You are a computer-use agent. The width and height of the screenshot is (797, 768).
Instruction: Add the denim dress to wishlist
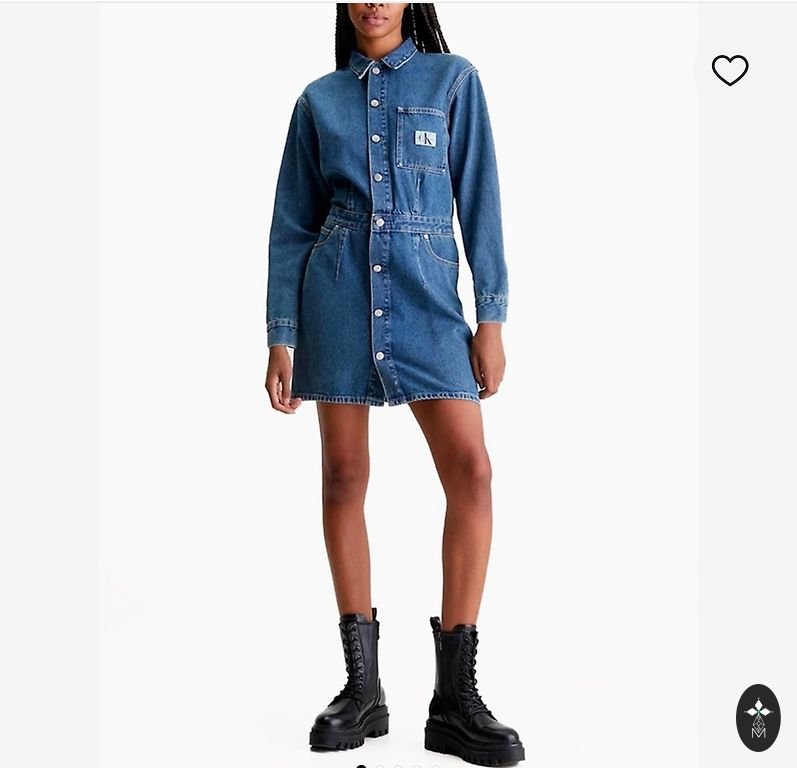point(729,70)
